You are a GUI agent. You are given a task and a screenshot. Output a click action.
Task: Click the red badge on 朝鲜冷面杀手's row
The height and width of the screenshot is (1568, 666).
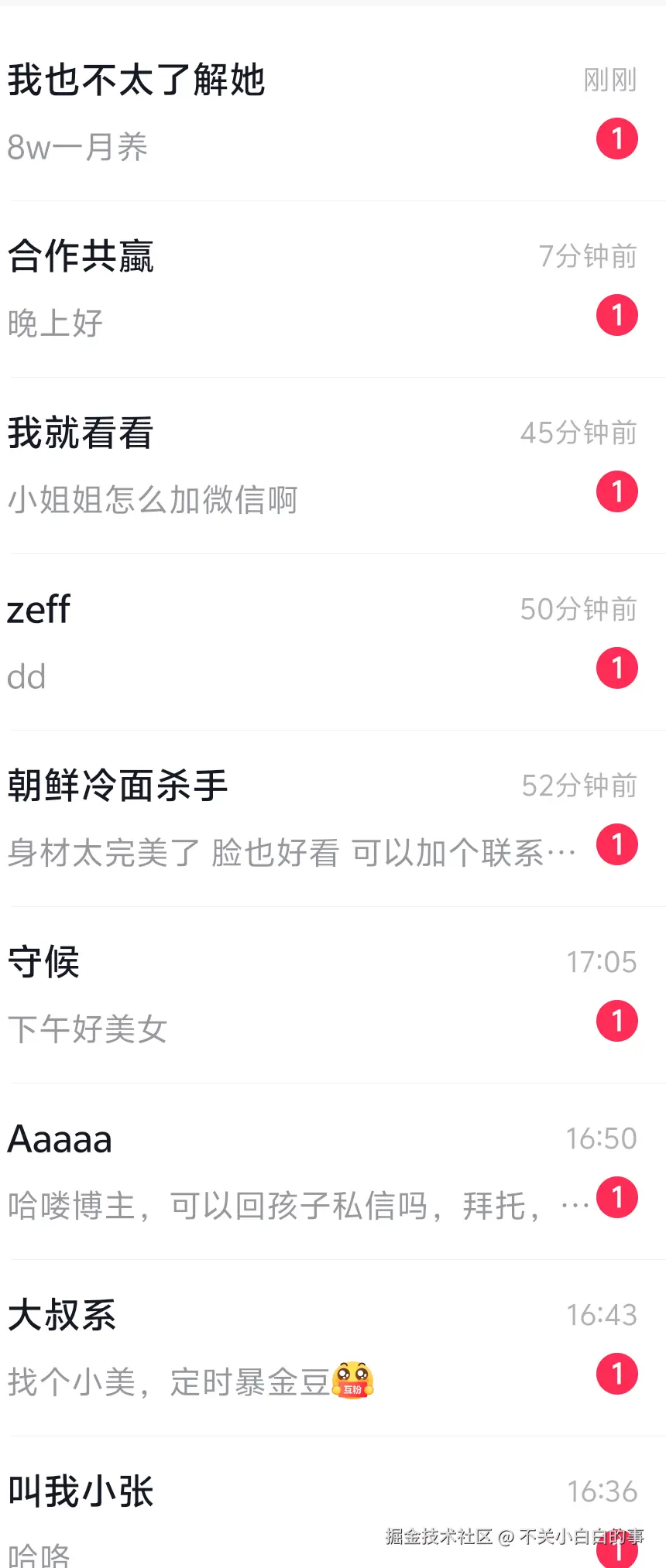click(616, 844)
